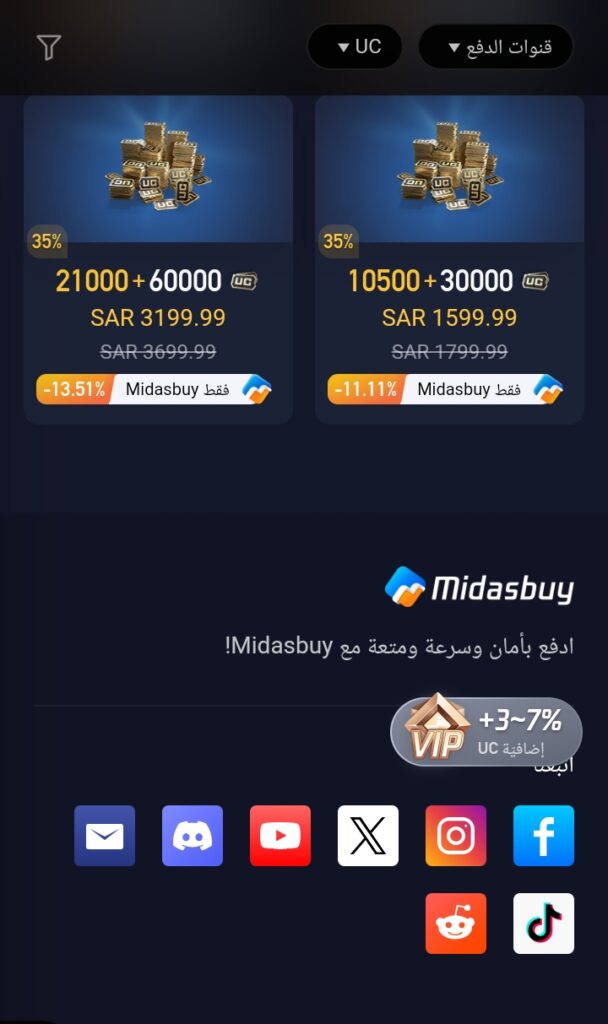
Task: Open the Facebook page
Action: click(x=543, y=835)
